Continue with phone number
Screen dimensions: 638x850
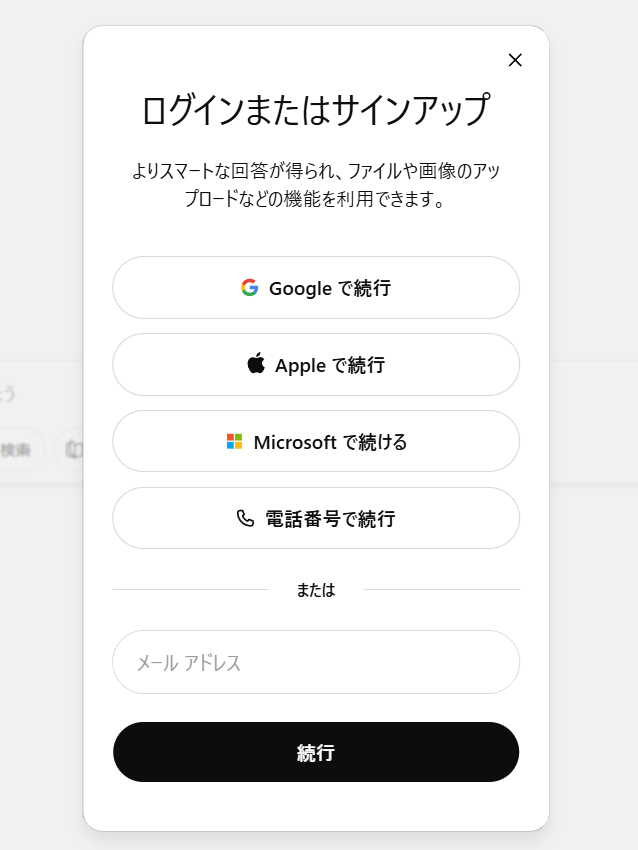pos(316,519)
